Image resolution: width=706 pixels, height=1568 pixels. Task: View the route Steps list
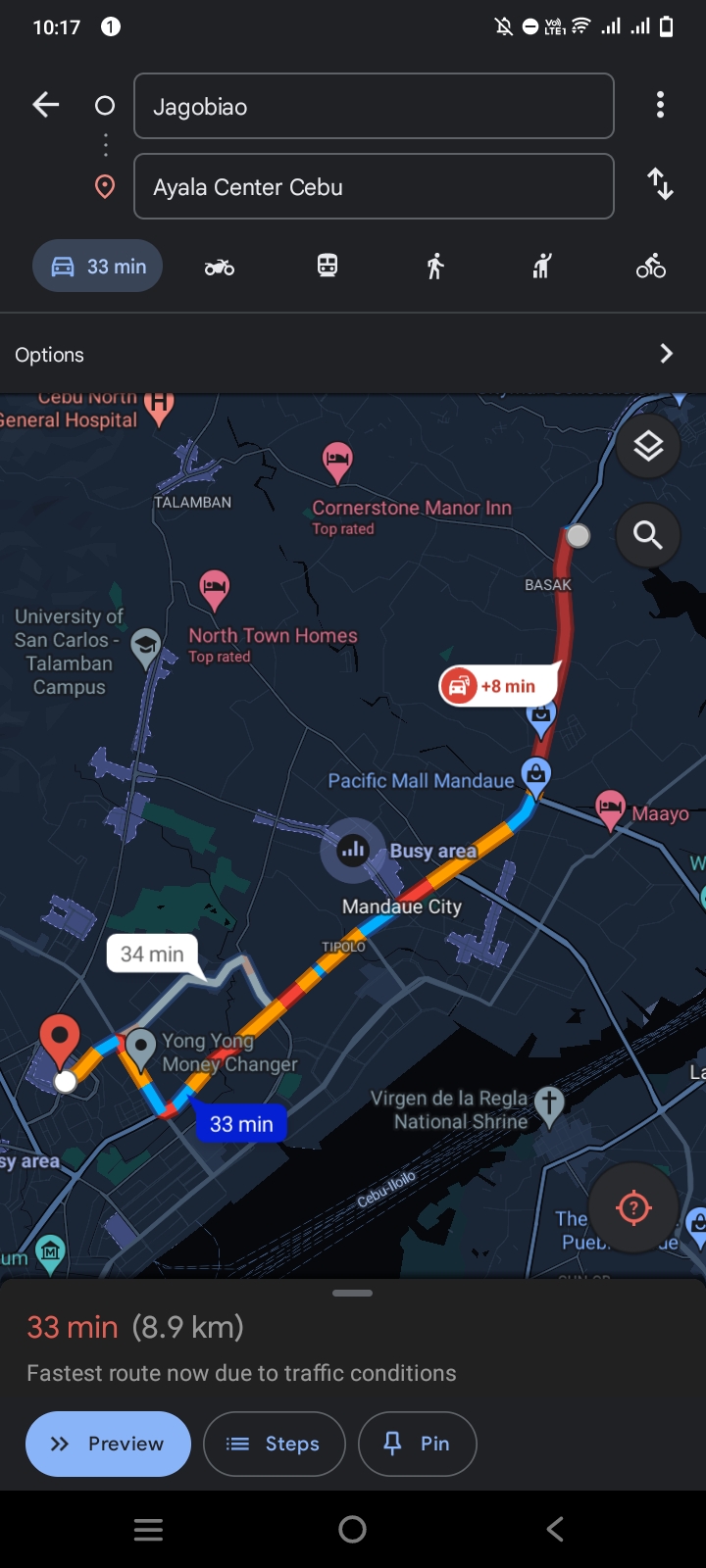click(x=274, y=1444)
